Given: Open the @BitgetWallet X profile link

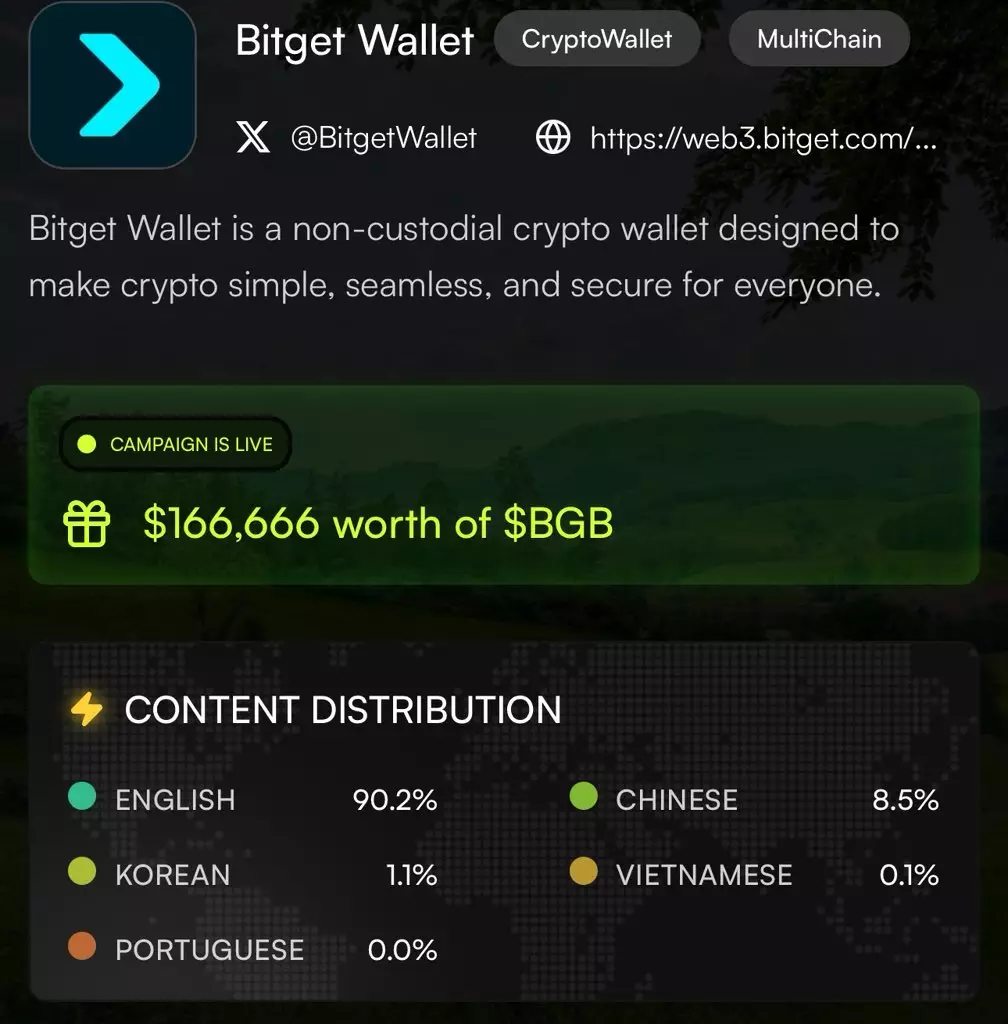Looking at the screenshot, I should point(383,137).
